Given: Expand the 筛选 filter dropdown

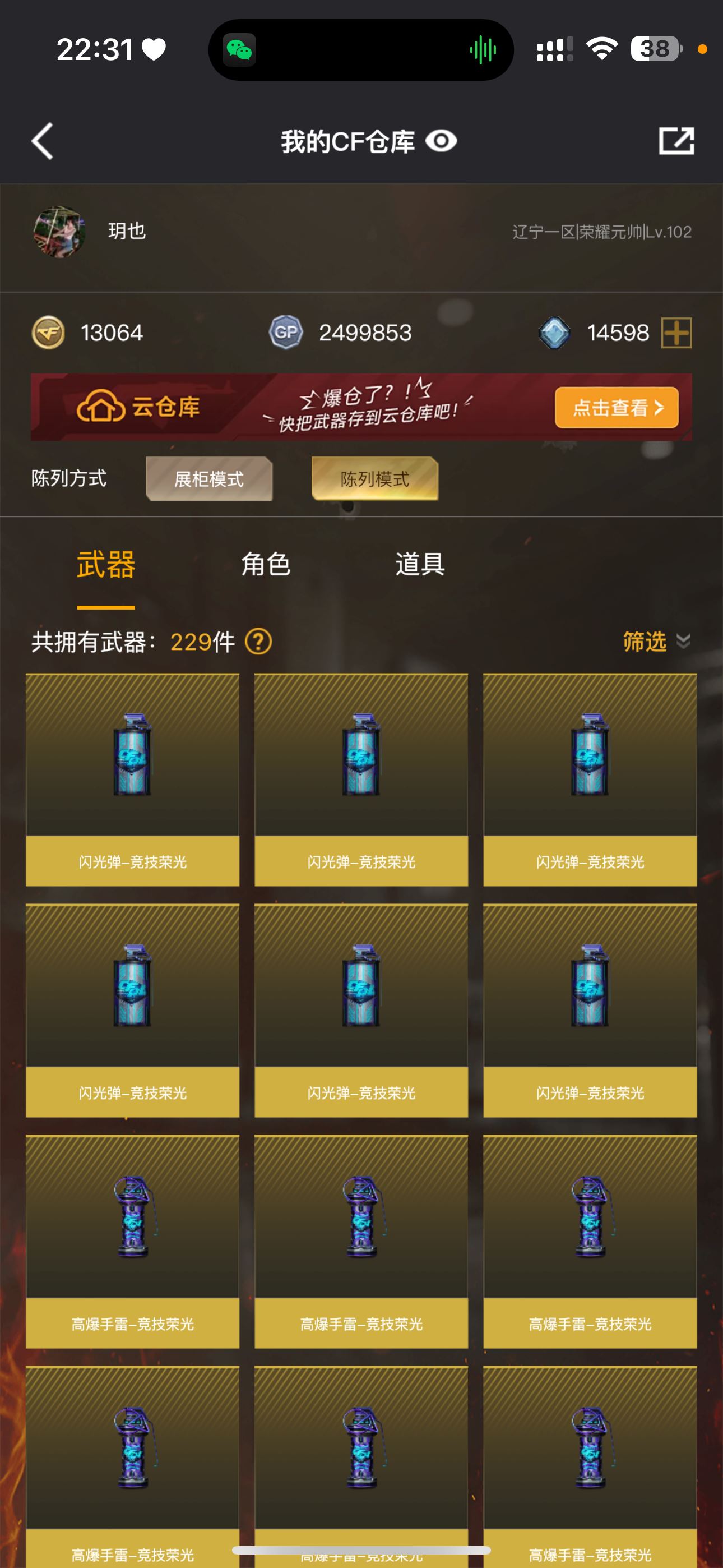Looking at the screenshot, I should click(x=656, y=642).
